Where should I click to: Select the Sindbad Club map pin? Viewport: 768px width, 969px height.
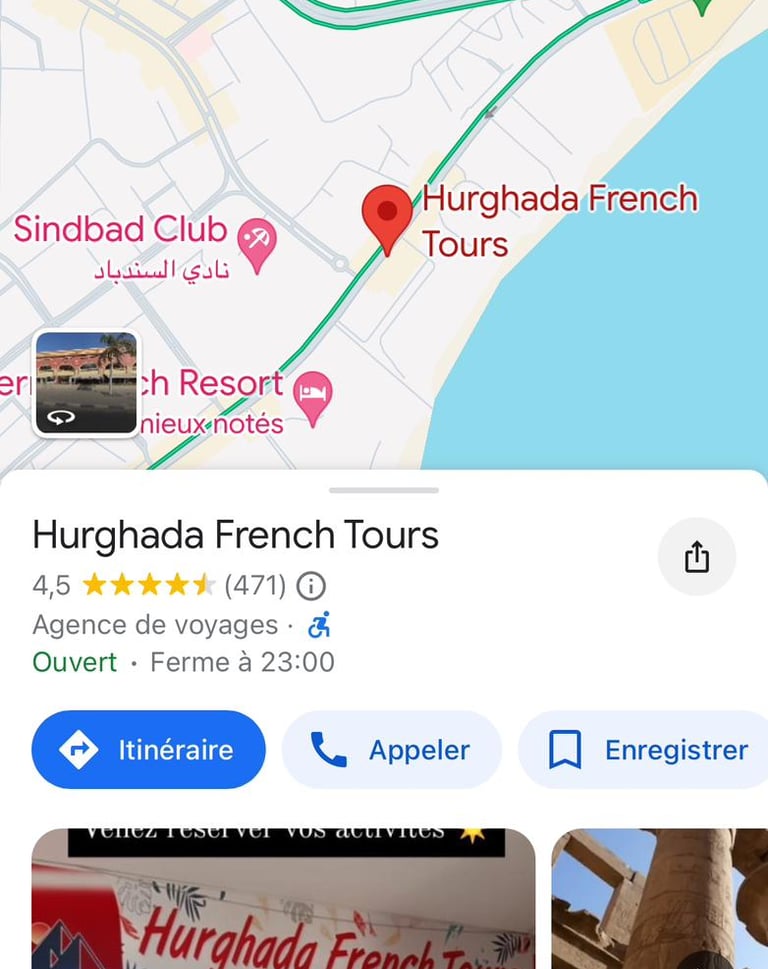258,241
